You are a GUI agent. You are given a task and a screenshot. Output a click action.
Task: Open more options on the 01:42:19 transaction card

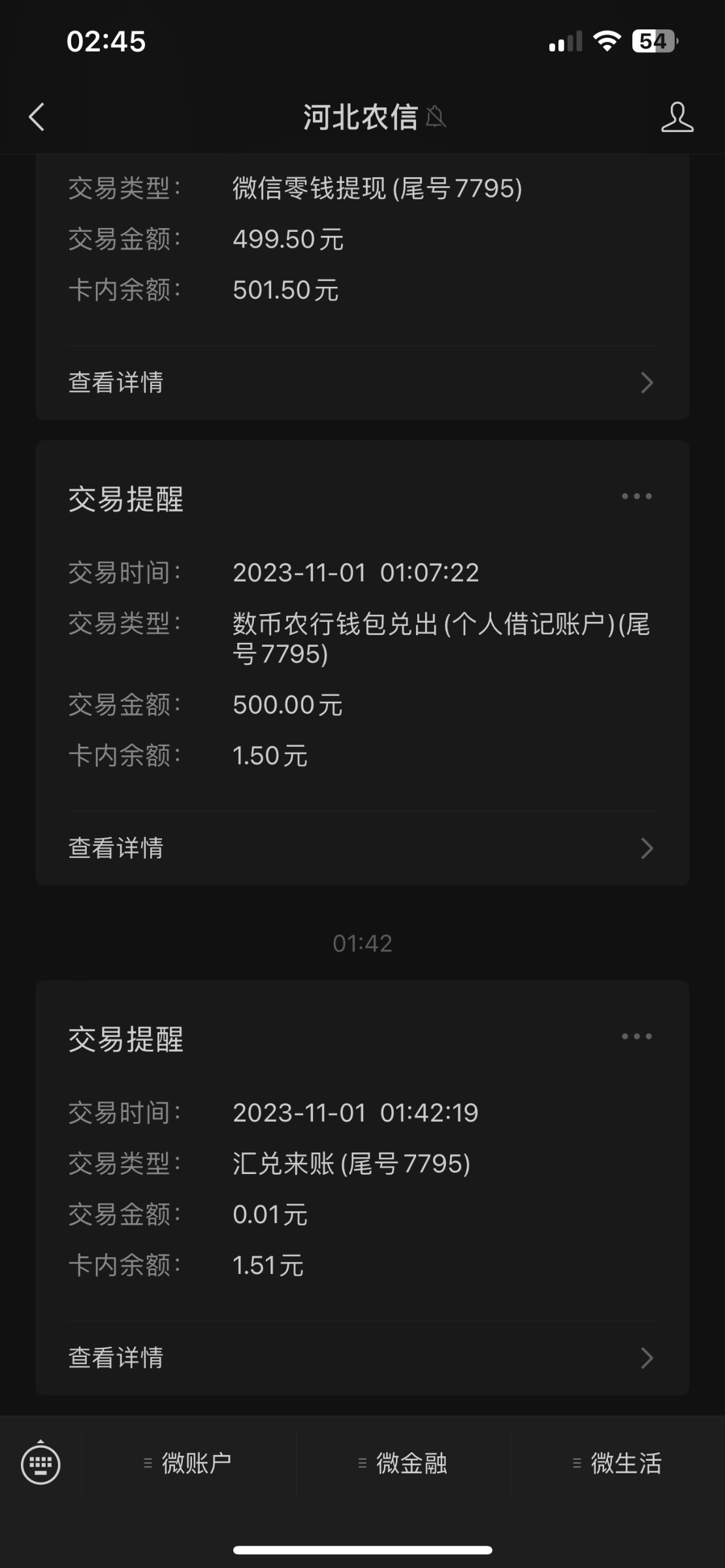(x=636, y=1037)
